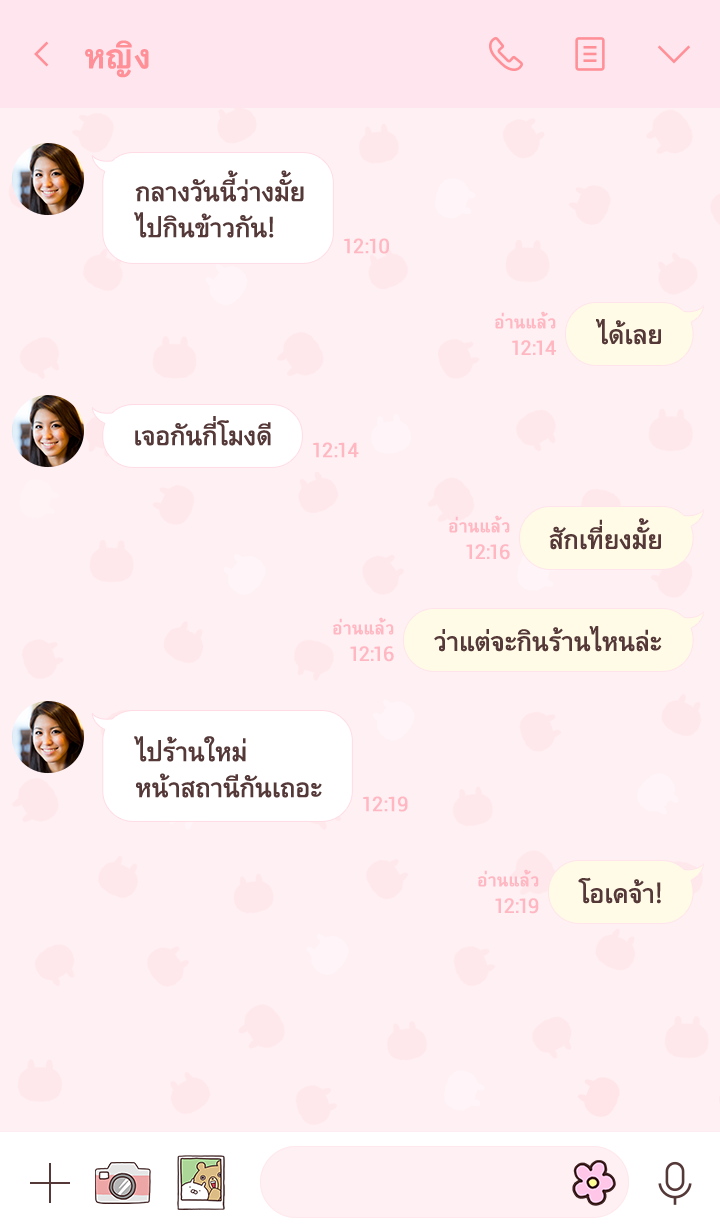Screen dimensions: 720x1232
Task: Record a voice message with the microphone
Action: (675, 1183)
